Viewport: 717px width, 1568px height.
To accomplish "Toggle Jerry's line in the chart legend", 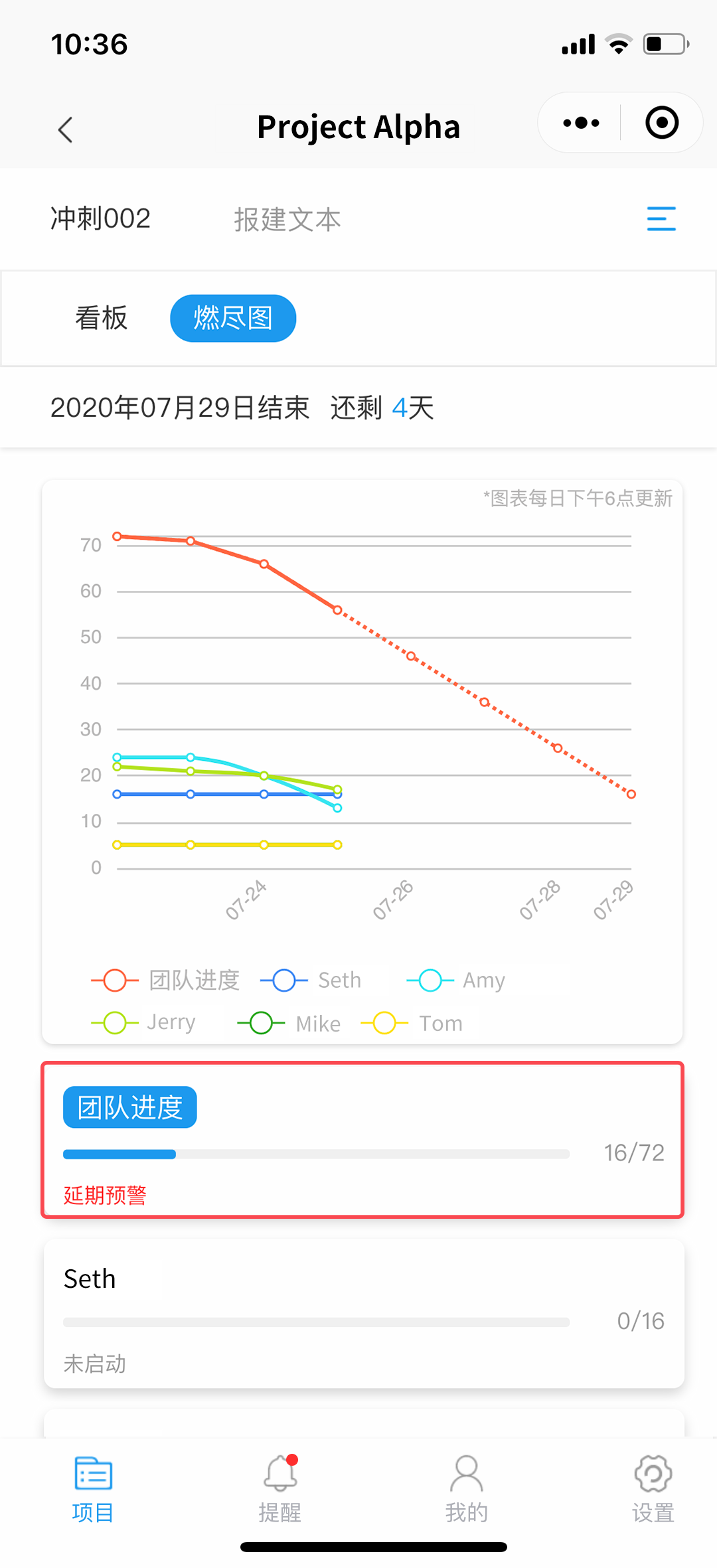I will (x=143, y=1022).
